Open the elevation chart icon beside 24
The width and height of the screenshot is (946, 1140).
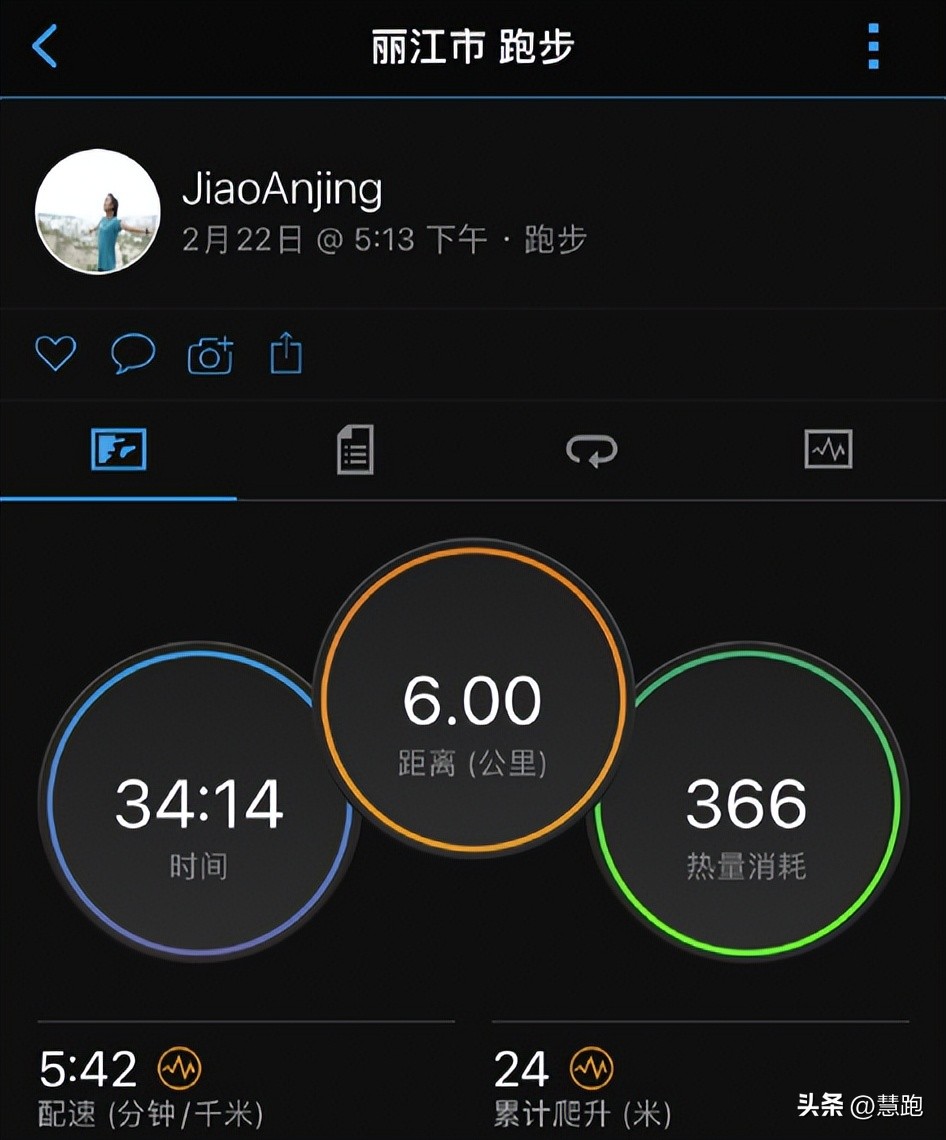pos(591,1070)
